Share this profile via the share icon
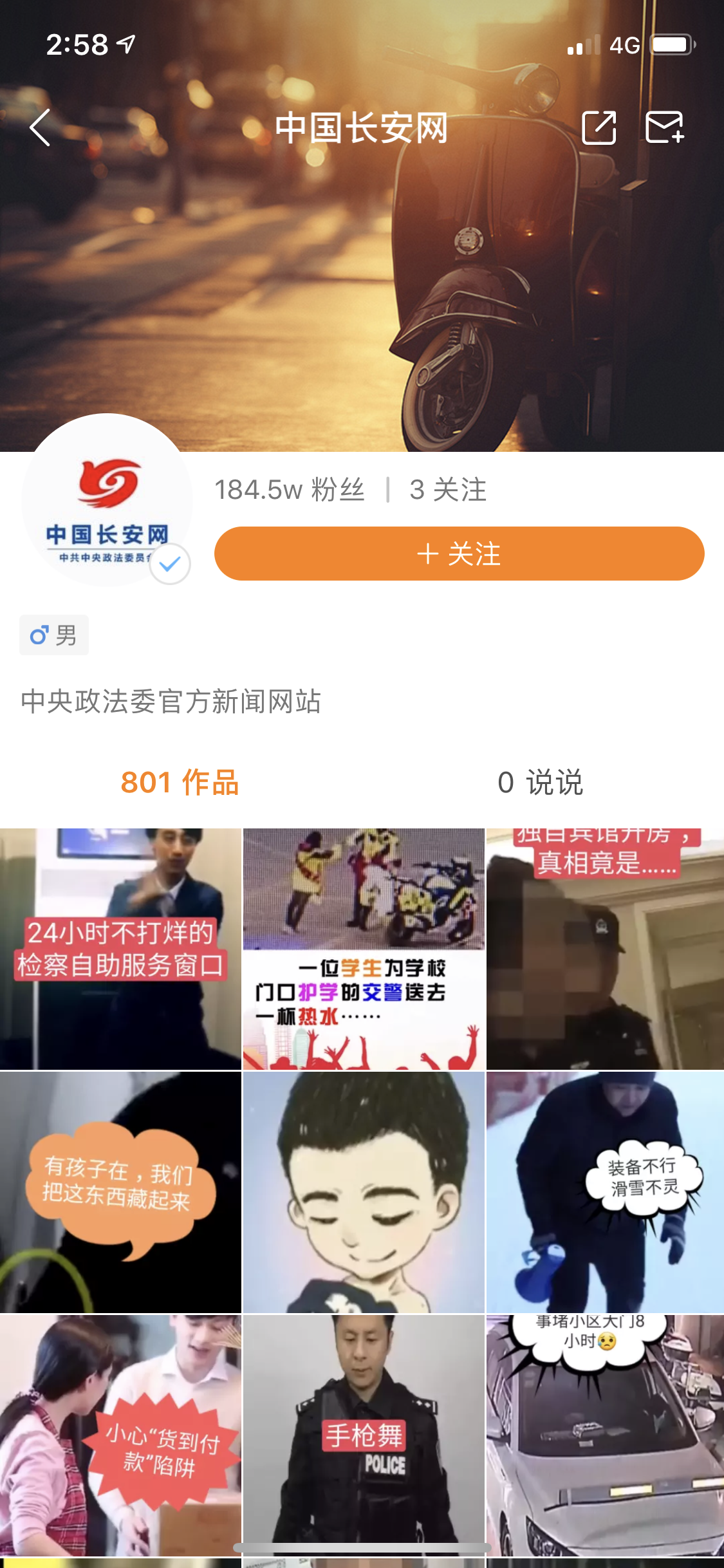Screen dimensions: 724x1568 click(599, 127)
